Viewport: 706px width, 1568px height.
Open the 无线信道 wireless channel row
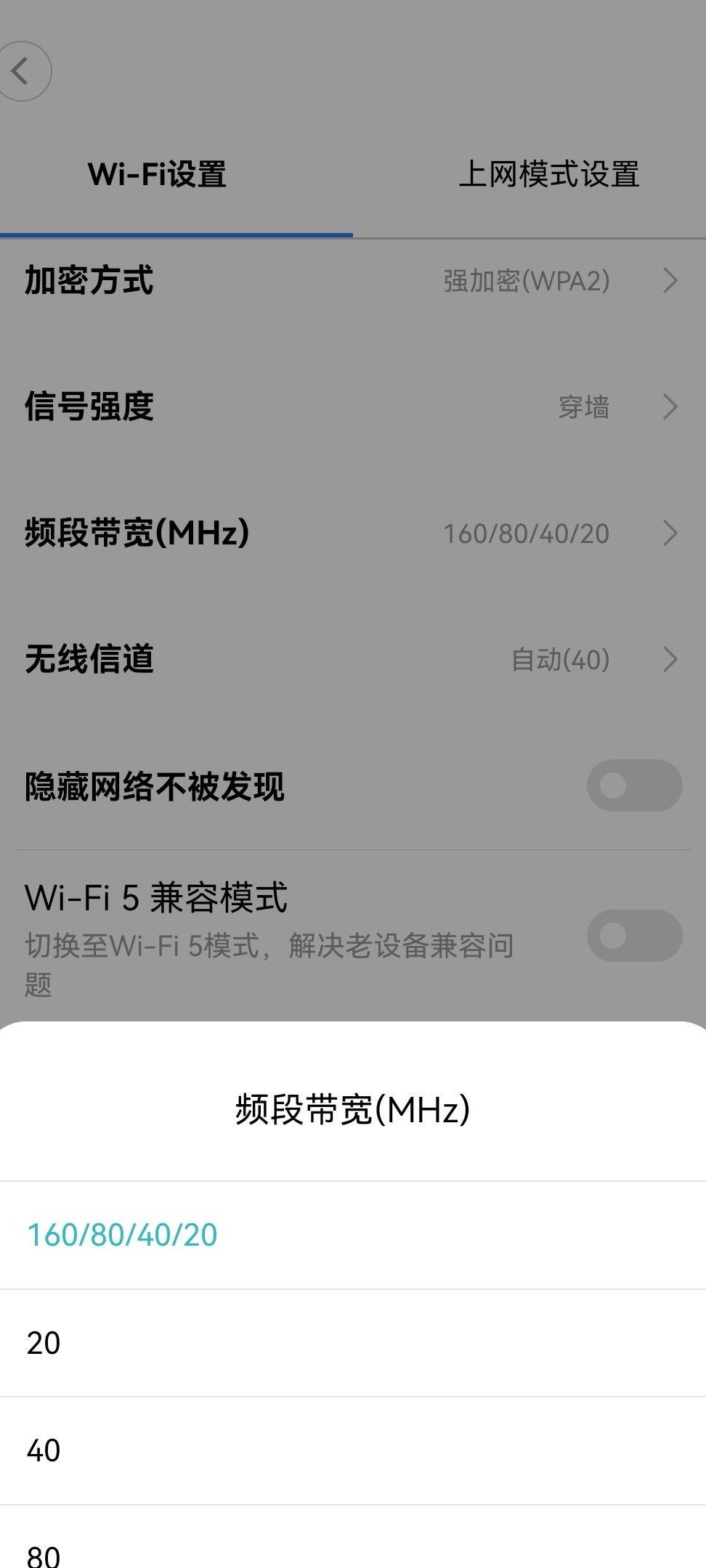[353, 659]
